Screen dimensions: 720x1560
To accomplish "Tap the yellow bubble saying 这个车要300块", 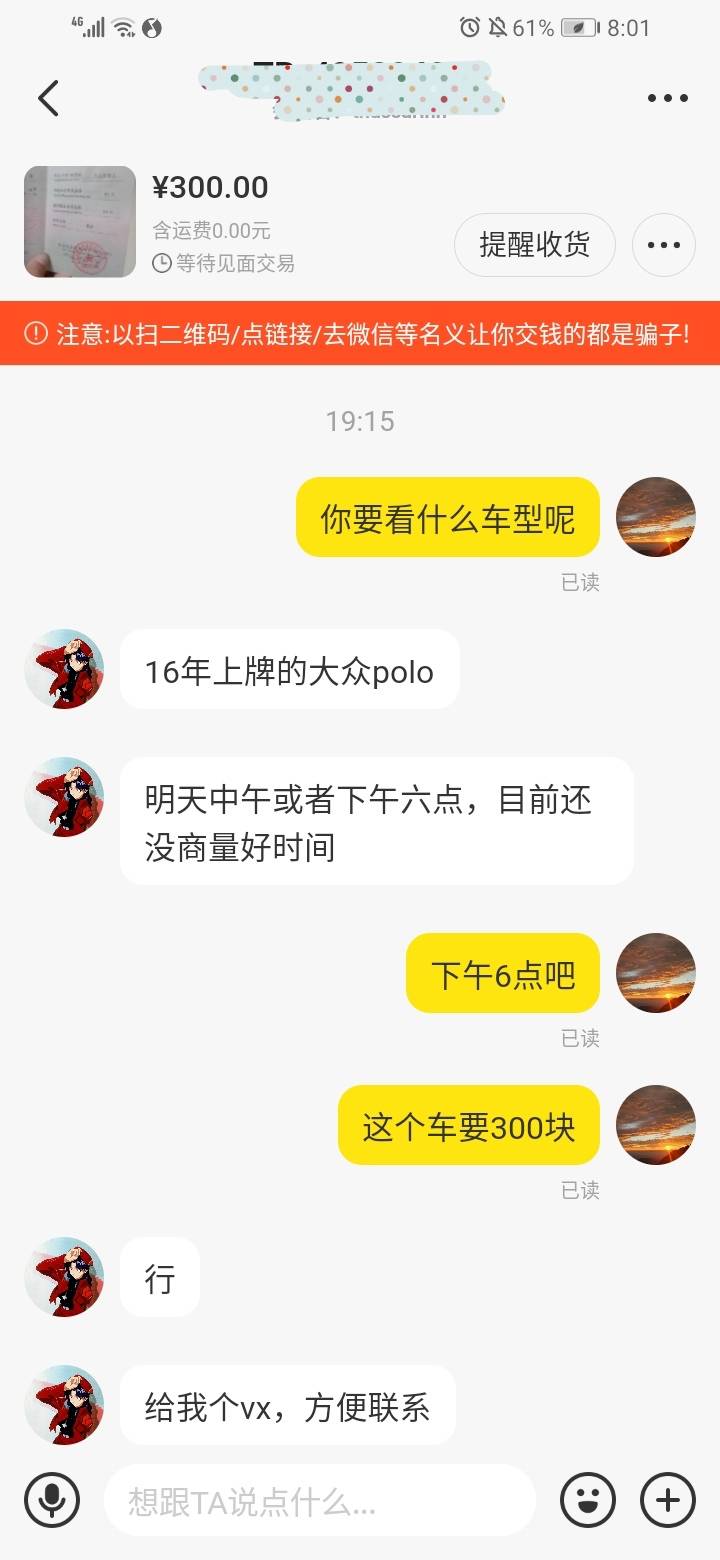I will (x=467, y=1125).
